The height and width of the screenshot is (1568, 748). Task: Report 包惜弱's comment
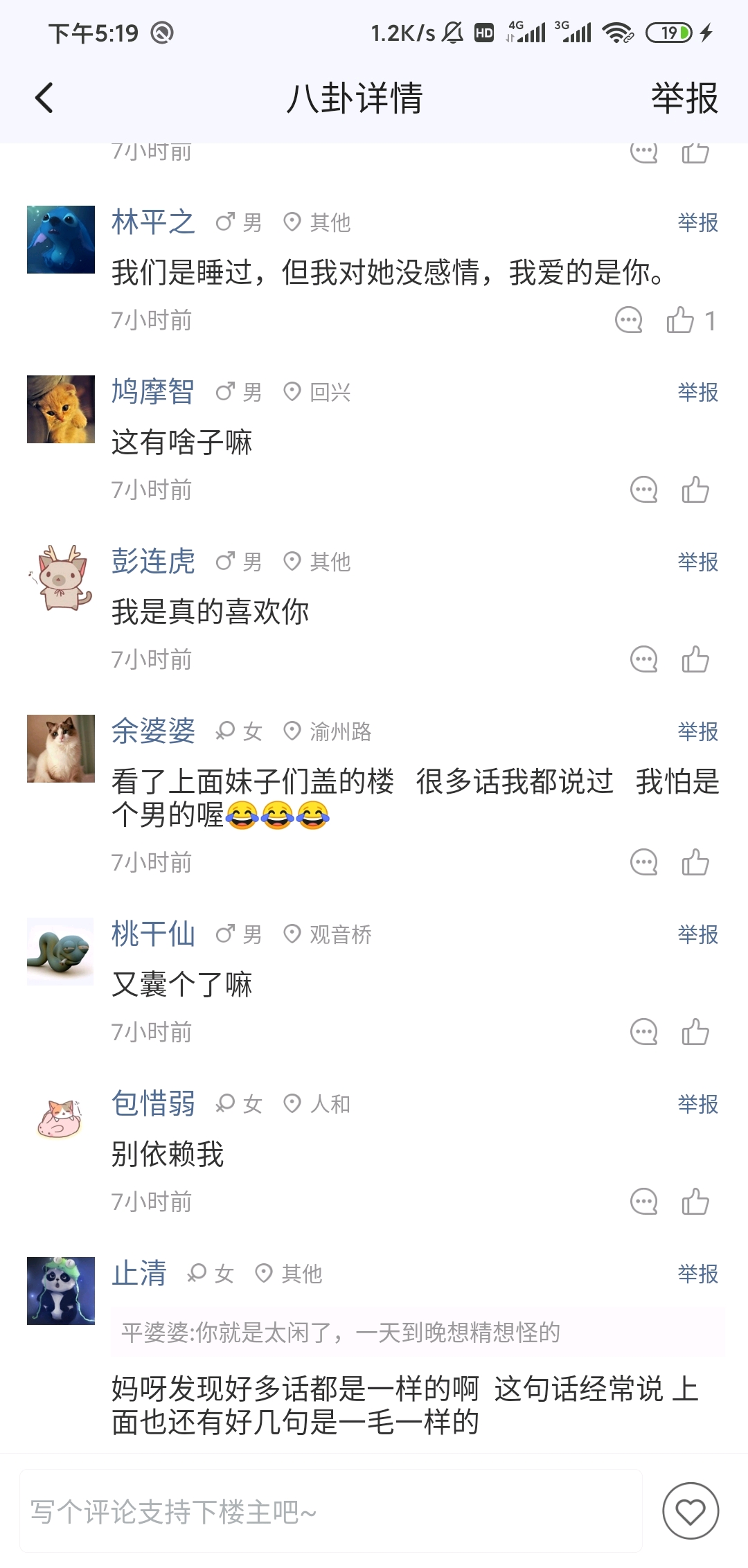[697, 1104]
